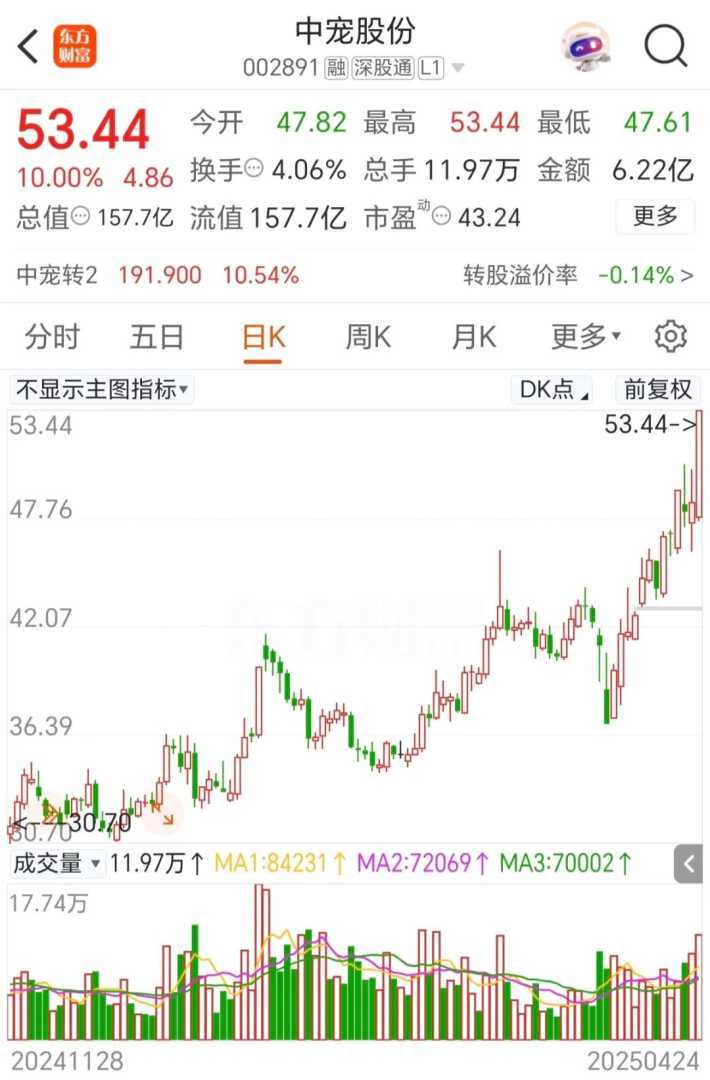Tap the DK点 option

coord(554,390)
